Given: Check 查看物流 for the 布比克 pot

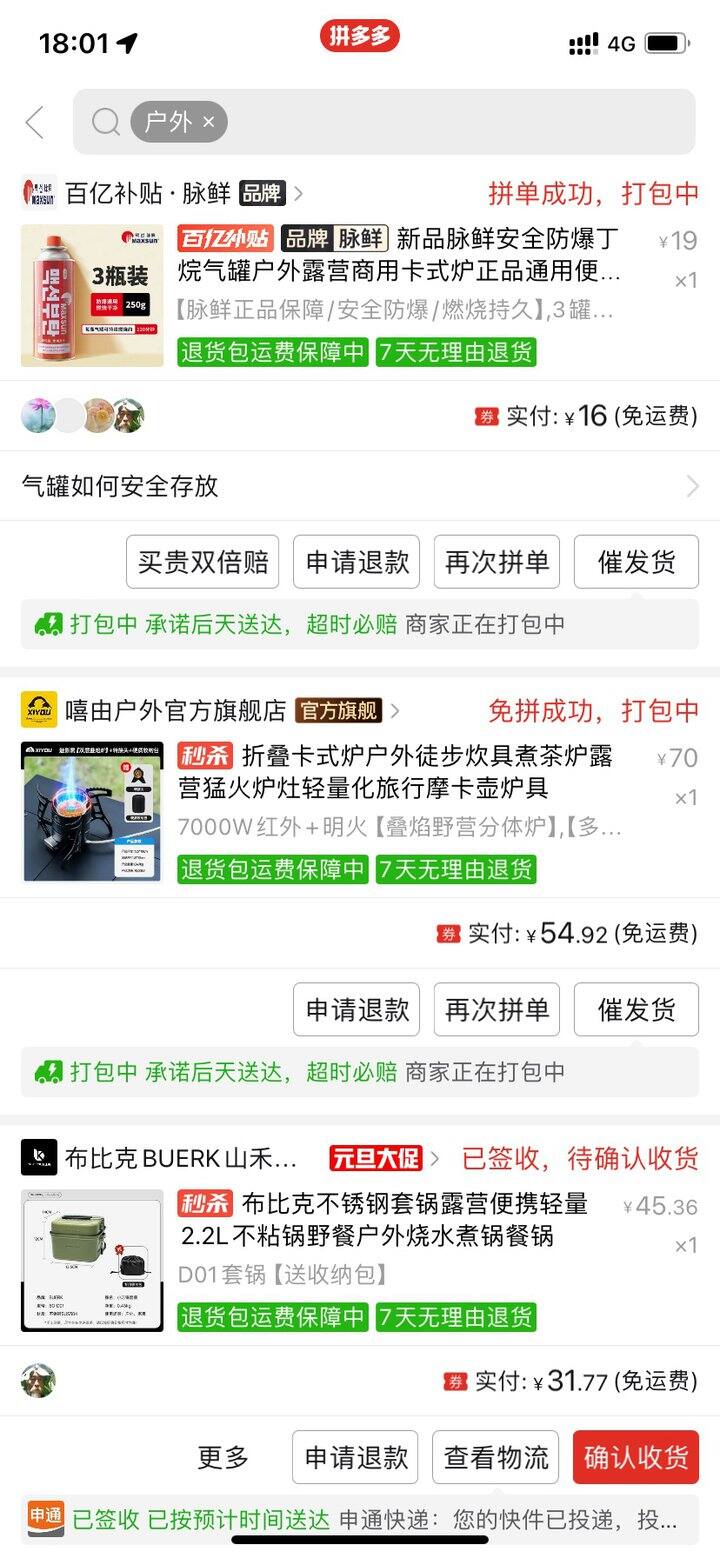Looking at the screenshot, I should pyautogui.click(x=496, y=1458).
